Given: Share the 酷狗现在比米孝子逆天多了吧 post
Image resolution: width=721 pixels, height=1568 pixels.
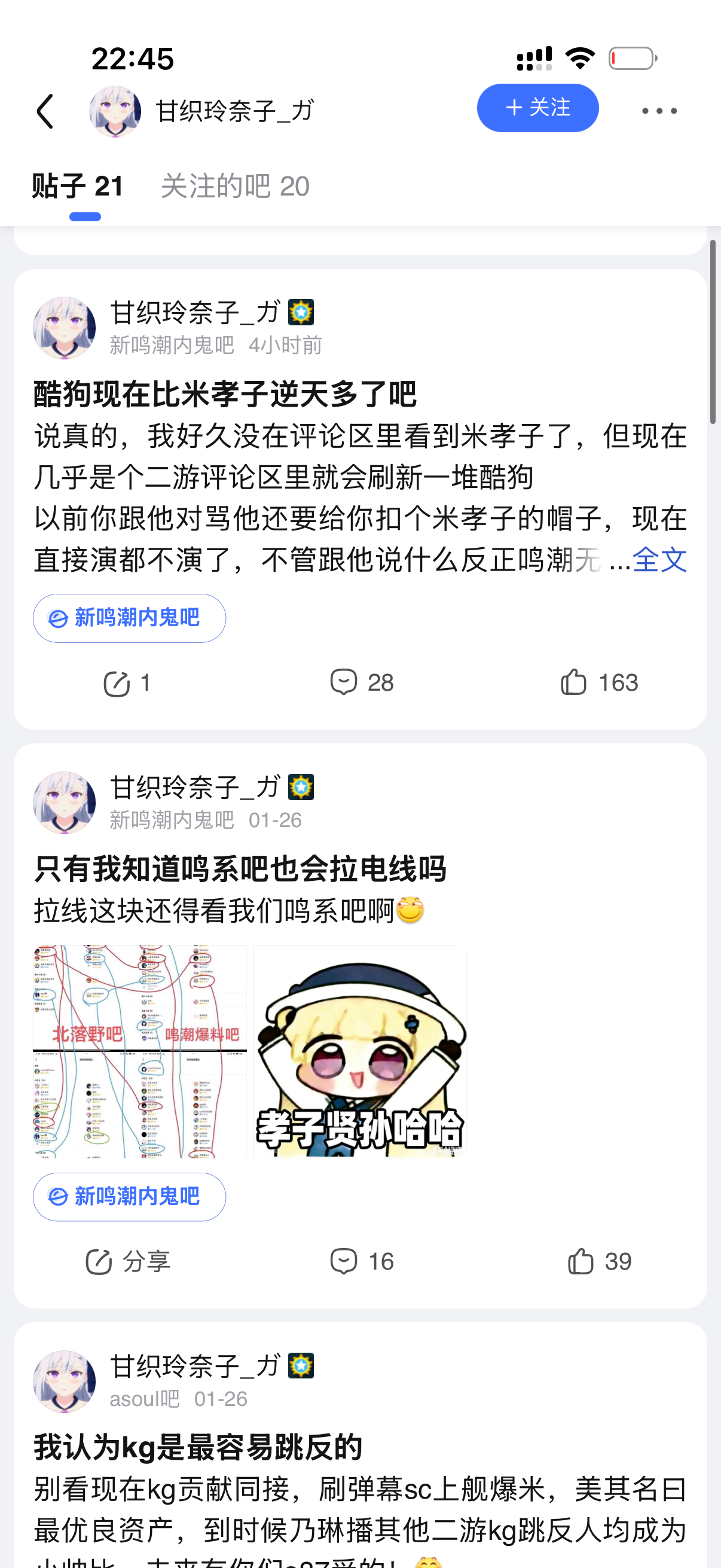Looking at the screenshot, I should point(127,683).
